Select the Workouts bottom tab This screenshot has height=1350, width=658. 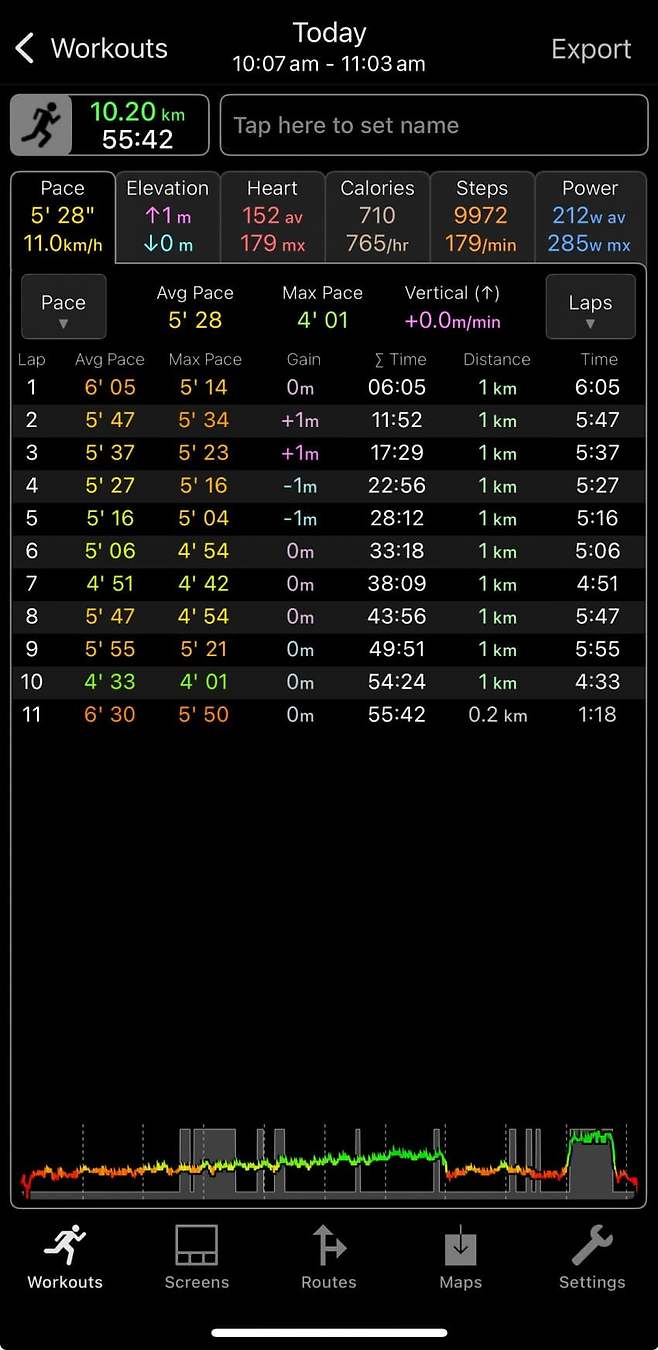(x=65, y=1257)
